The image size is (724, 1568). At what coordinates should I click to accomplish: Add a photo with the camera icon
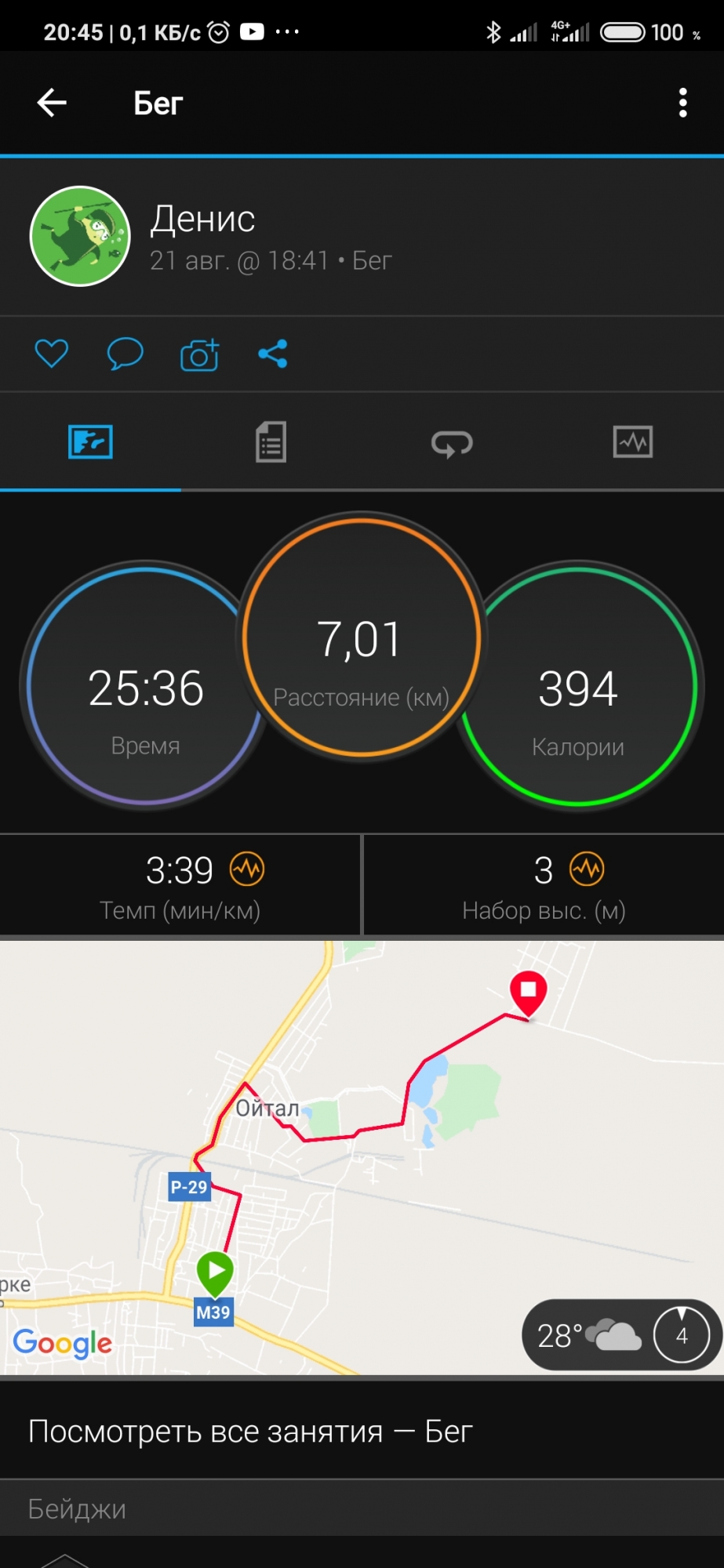coord(199,354)
